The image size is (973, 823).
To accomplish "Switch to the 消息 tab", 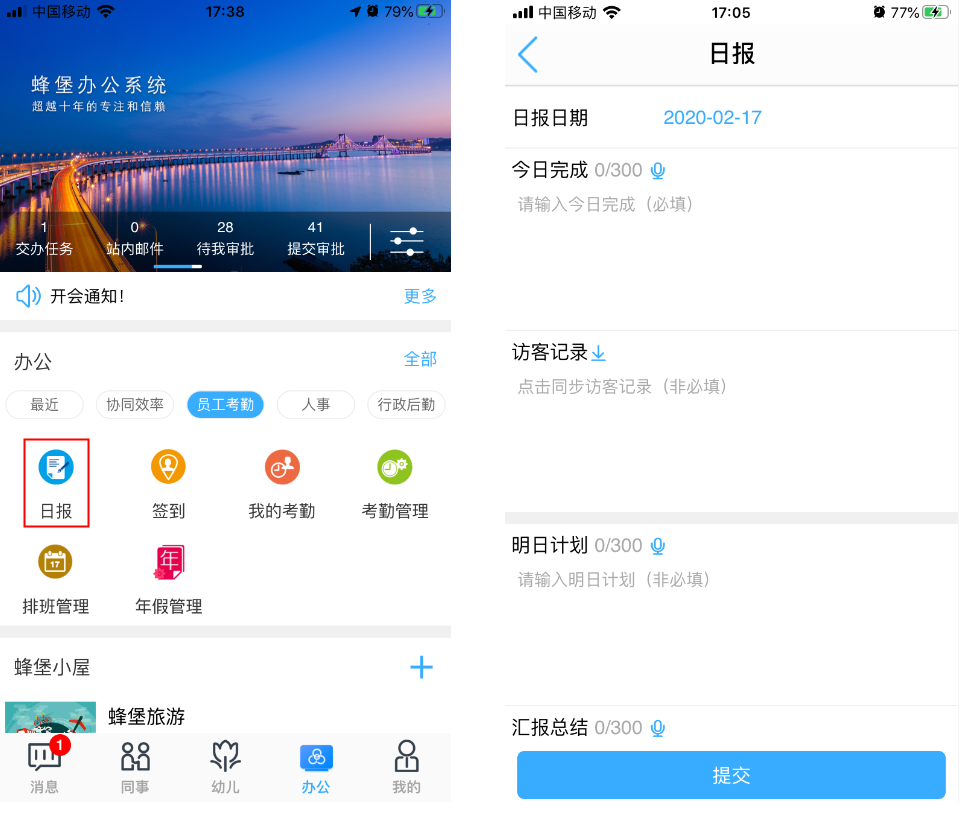I will pos(44,767).
